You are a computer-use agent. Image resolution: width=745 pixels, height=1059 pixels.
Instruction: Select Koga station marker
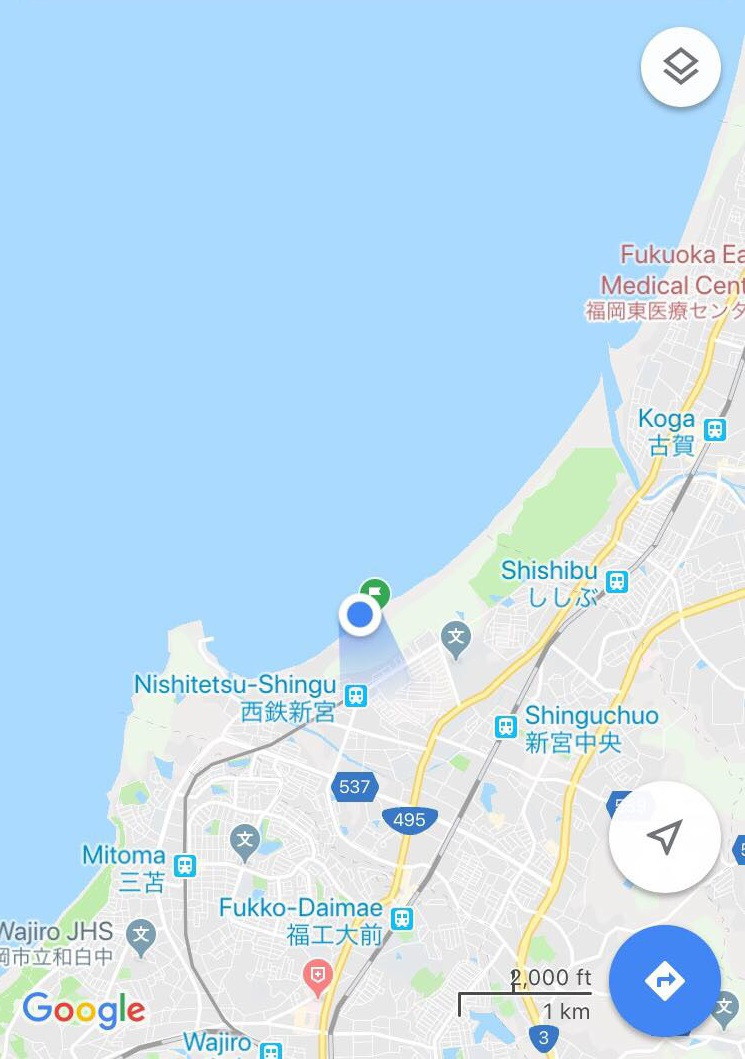coord(714,430)
